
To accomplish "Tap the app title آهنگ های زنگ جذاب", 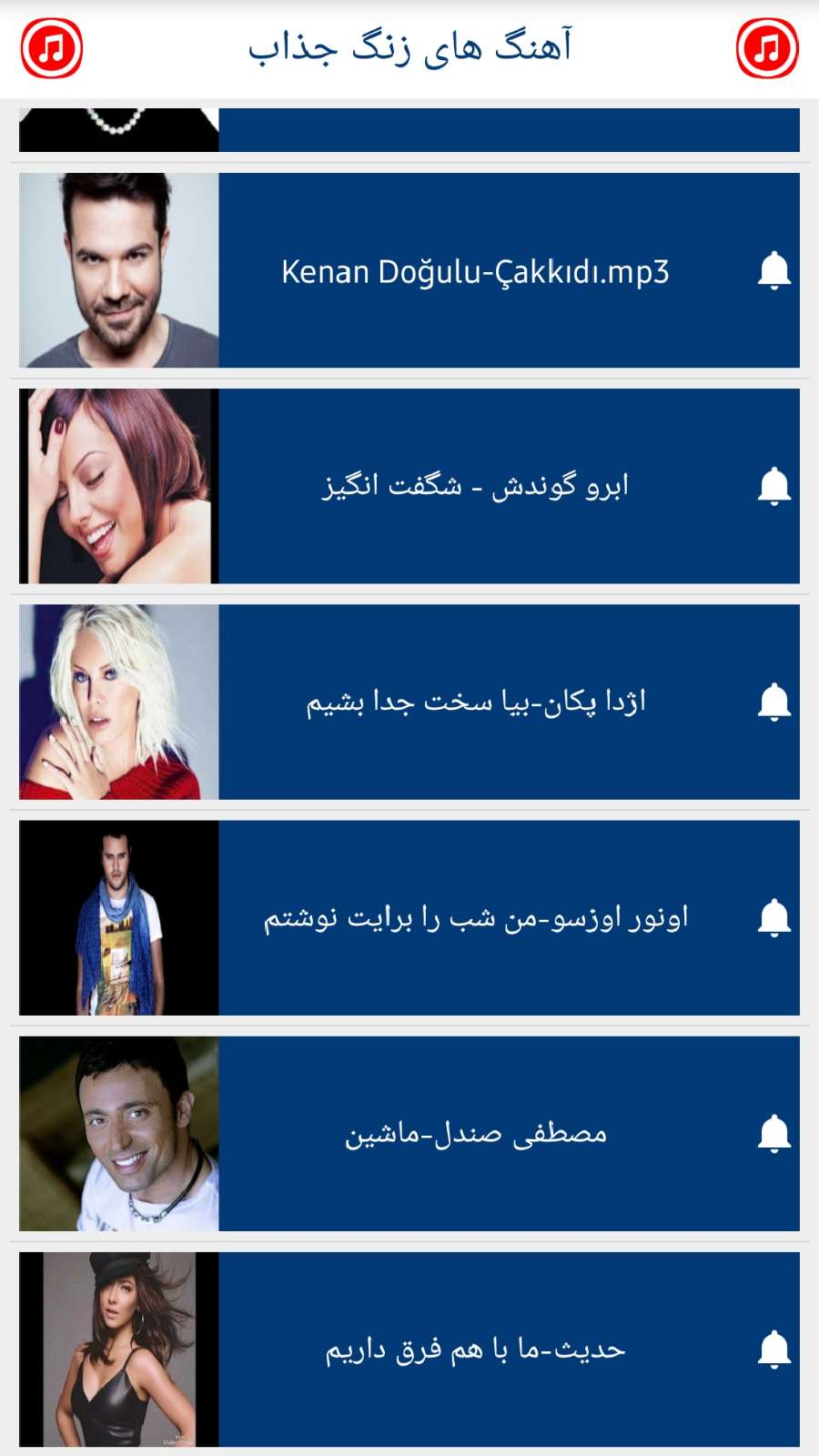I will [x=409, y=44].
